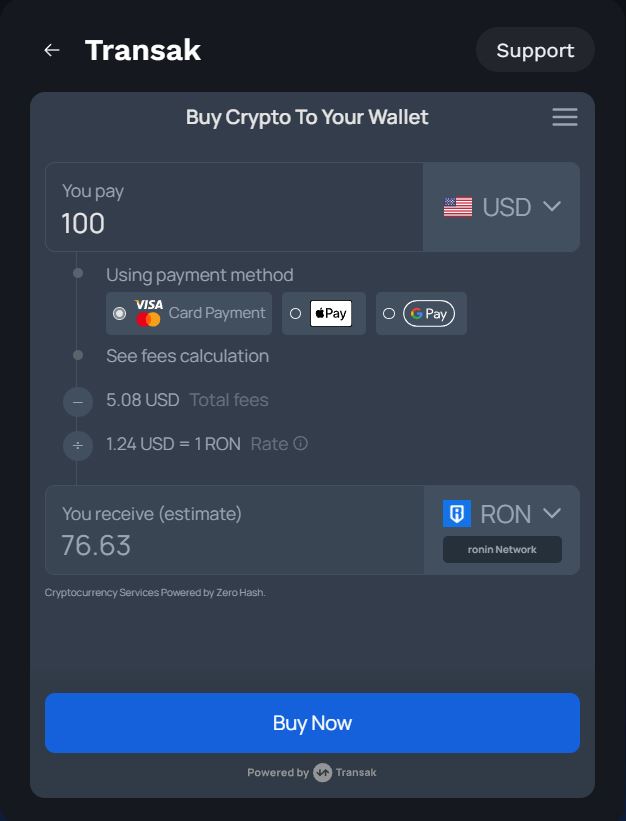The image size is (626, 821).
Task: Change the RON crypto dropdown
Action: coord(502,514)
